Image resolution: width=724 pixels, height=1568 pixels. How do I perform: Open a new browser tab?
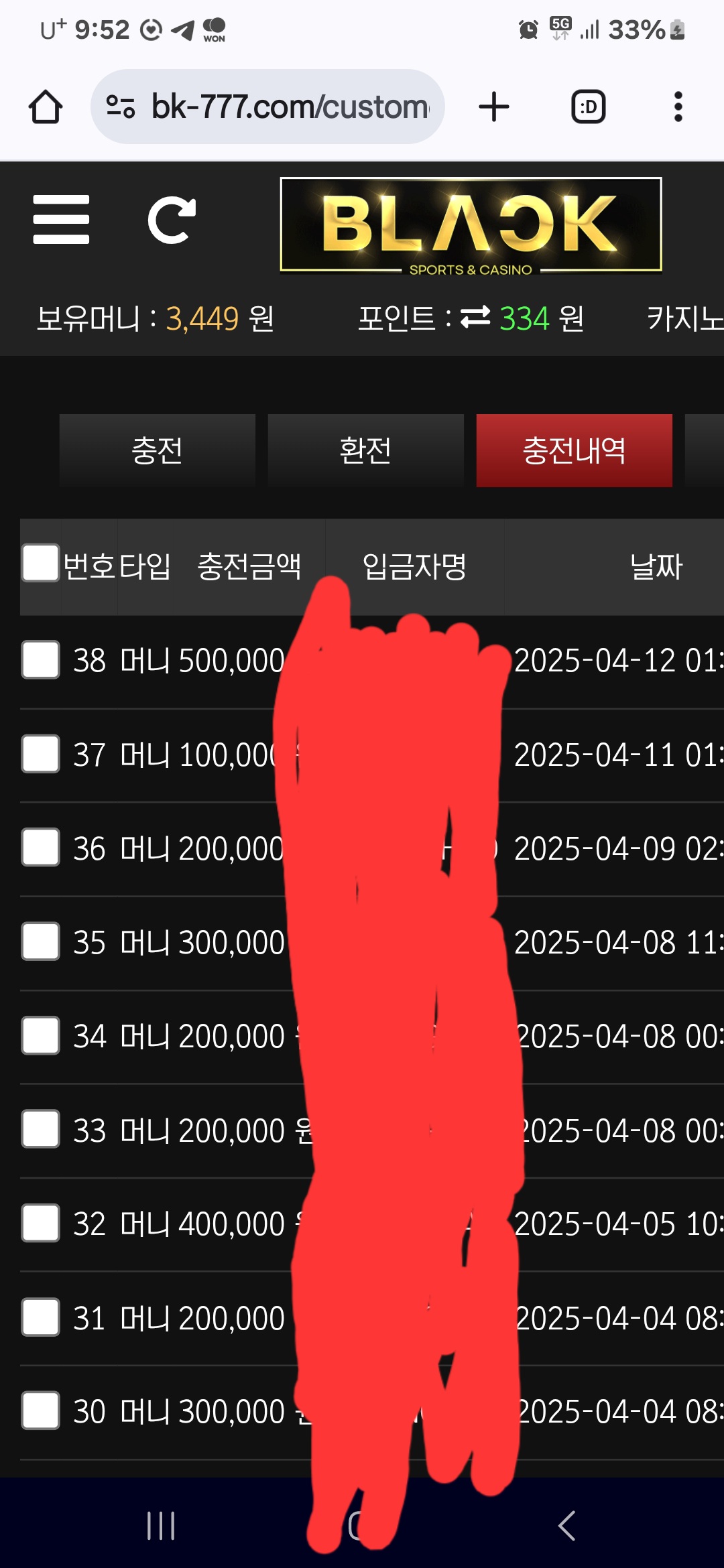[494, 107]
